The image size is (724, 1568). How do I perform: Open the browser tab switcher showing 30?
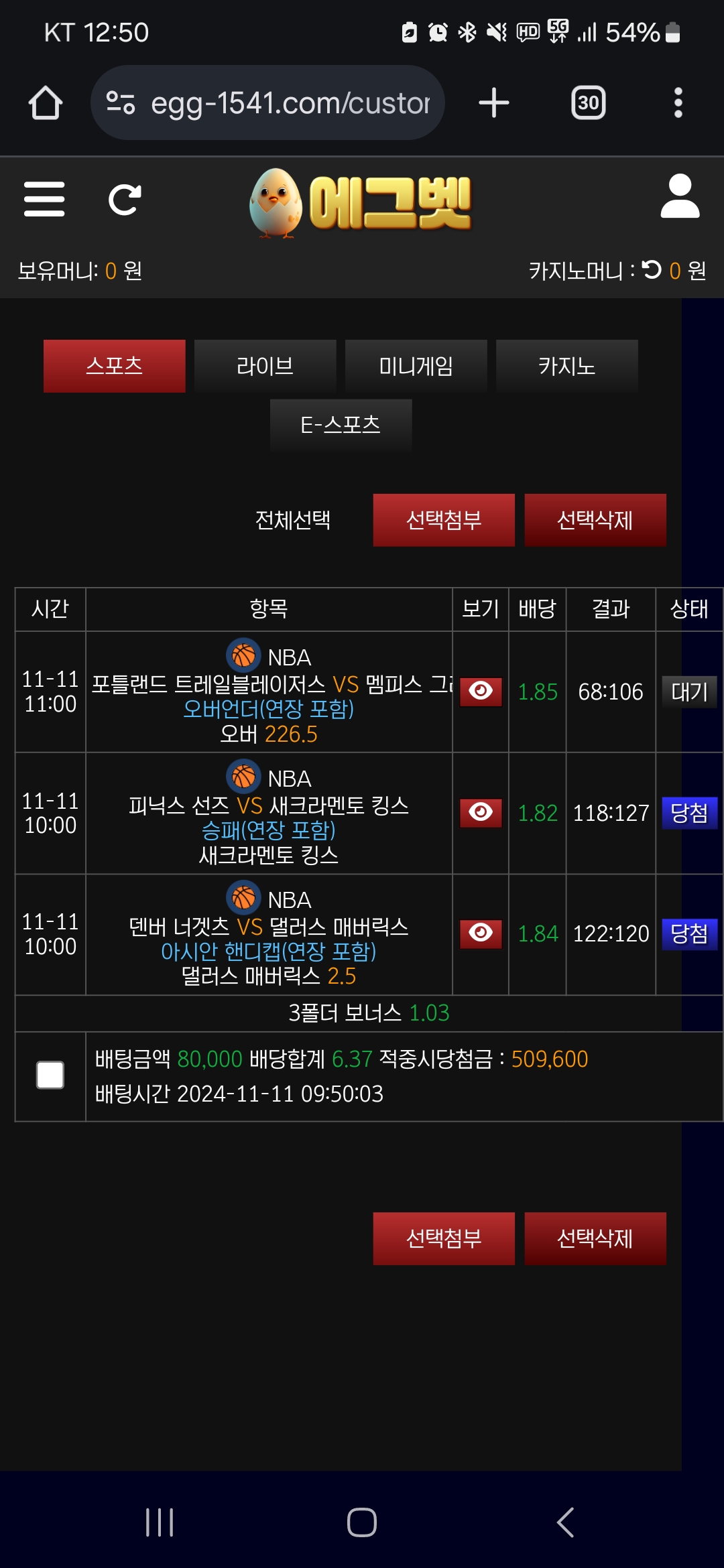point(588,103)
